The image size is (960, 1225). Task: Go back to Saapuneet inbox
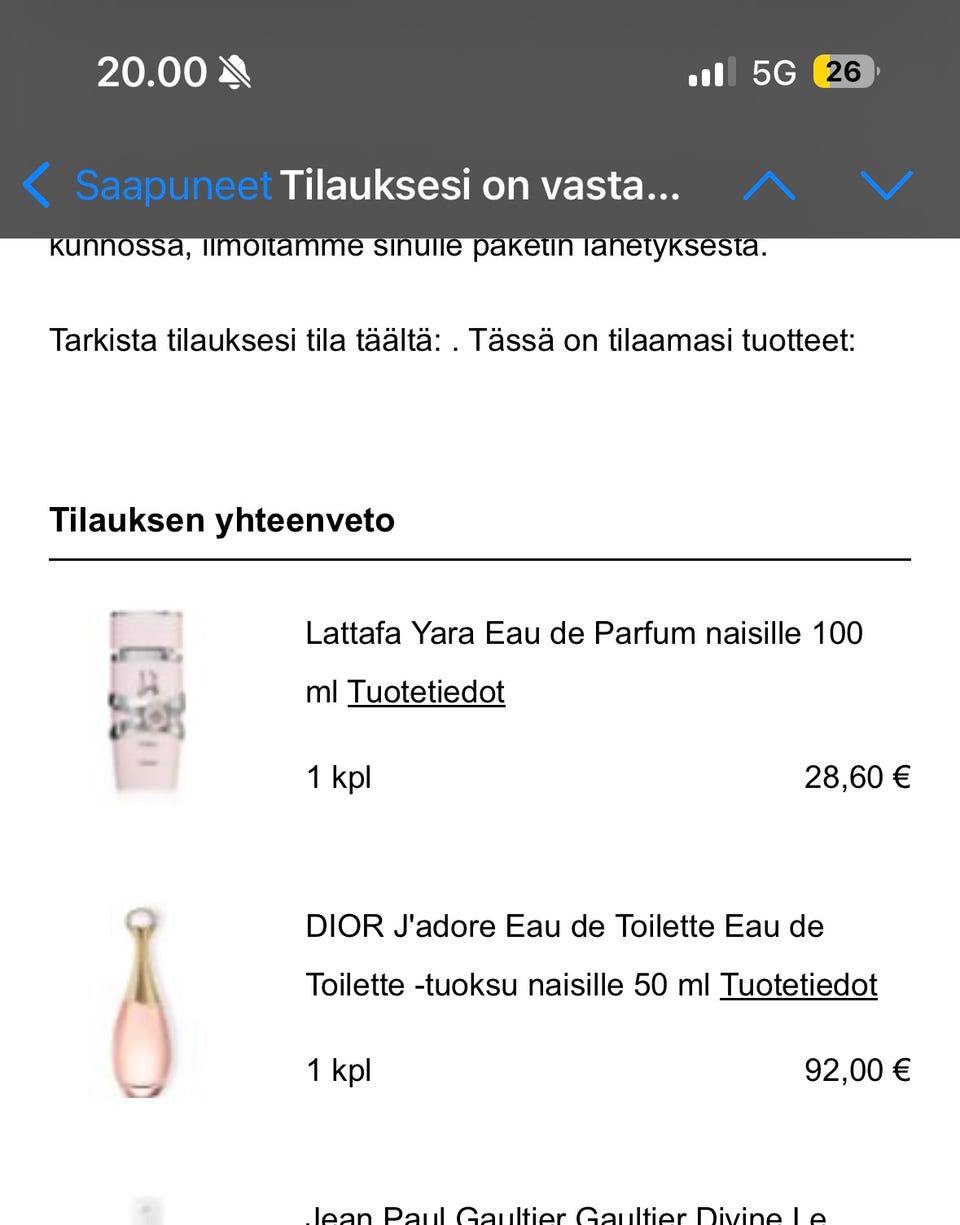pos(150,186)
